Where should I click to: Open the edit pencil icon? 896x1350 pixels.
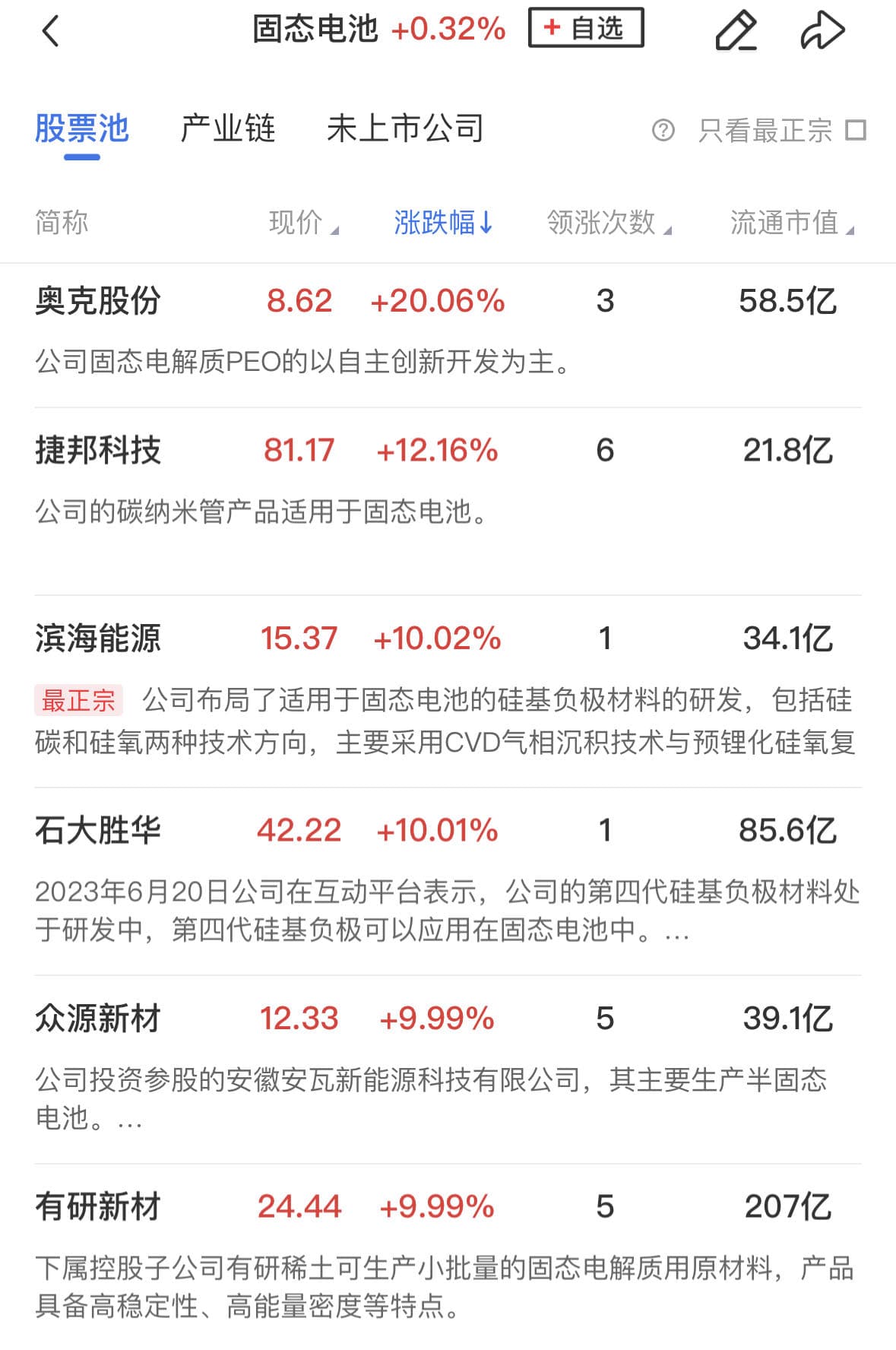pos(736,31)
